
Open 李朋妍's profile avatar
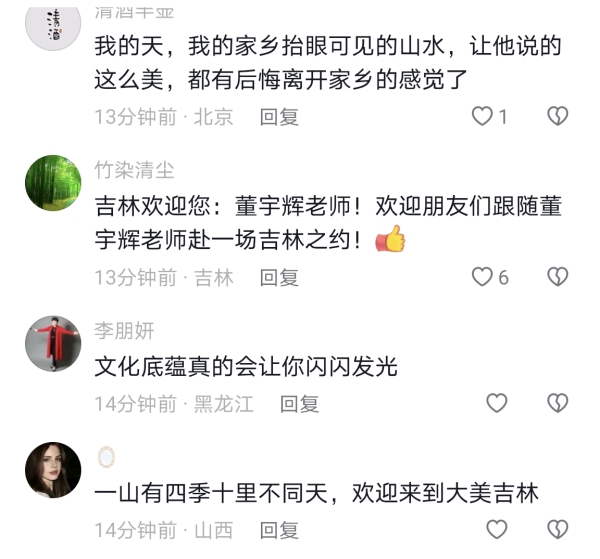coord(53,344)
